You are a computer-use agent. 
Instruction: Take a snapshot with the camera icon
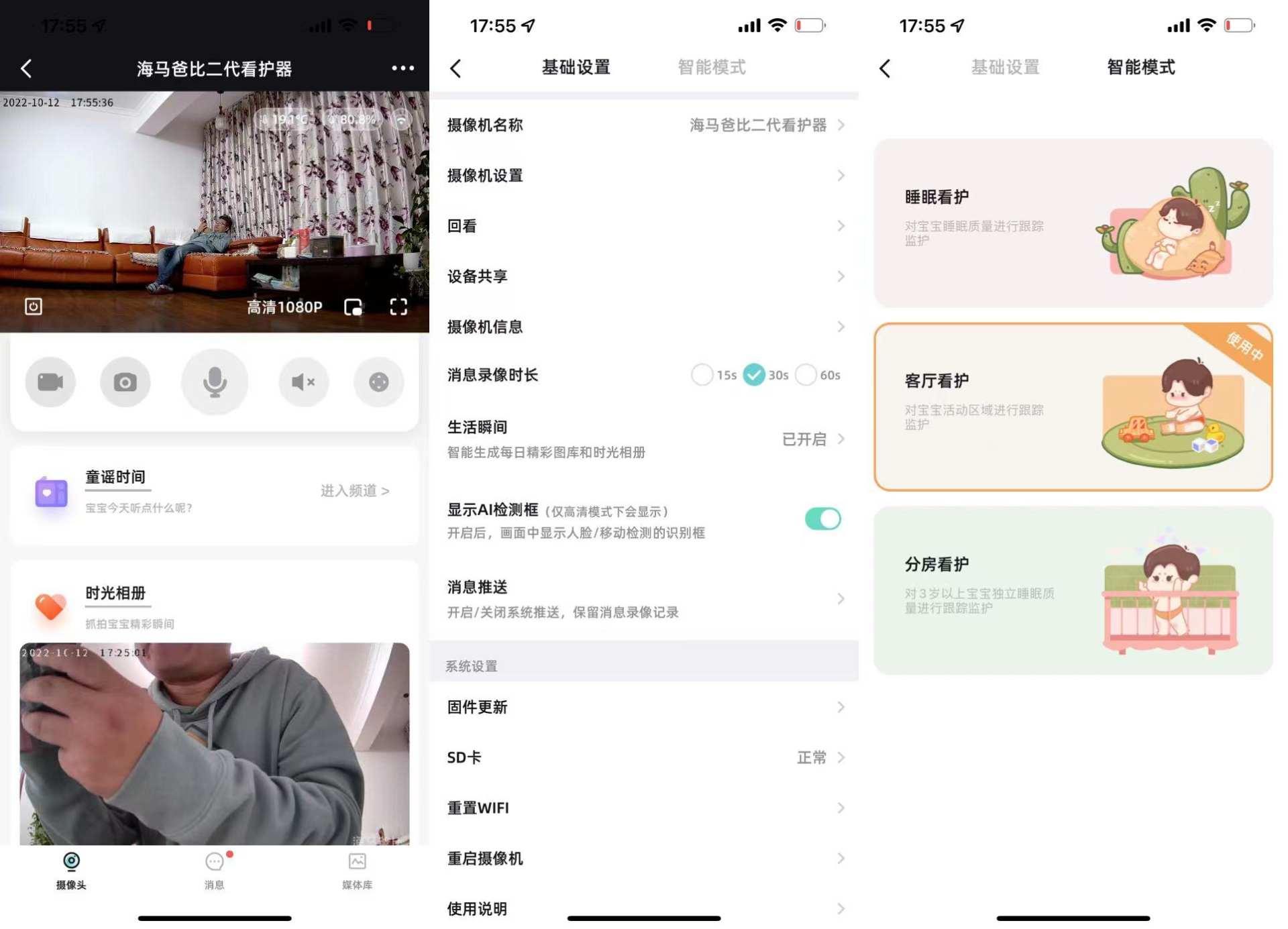click(125, 382)
